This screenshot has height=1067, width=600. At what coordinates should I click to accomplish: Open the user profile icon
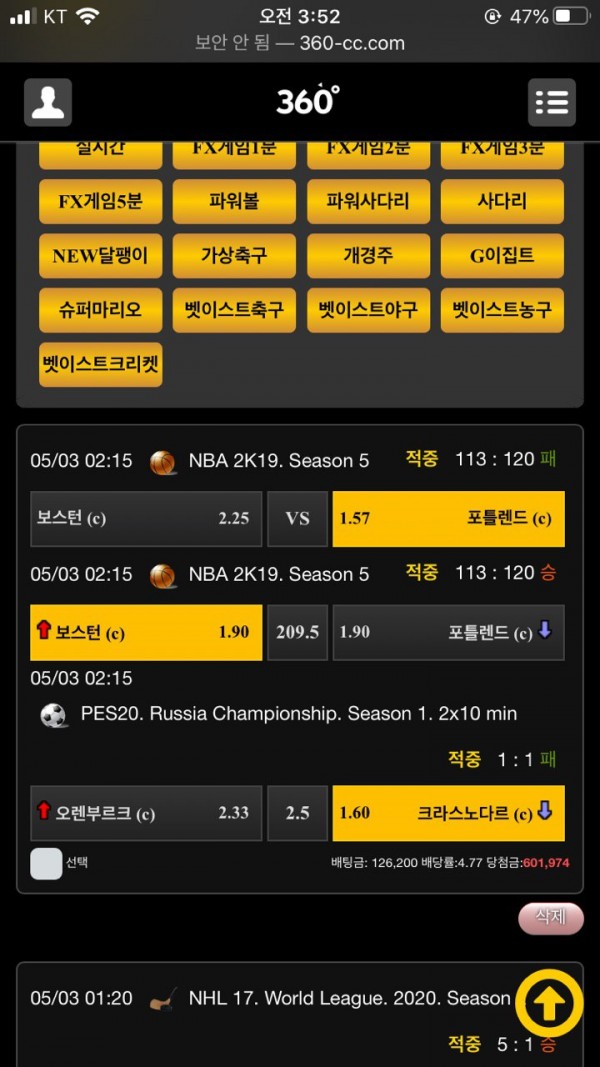pos(48,102)
